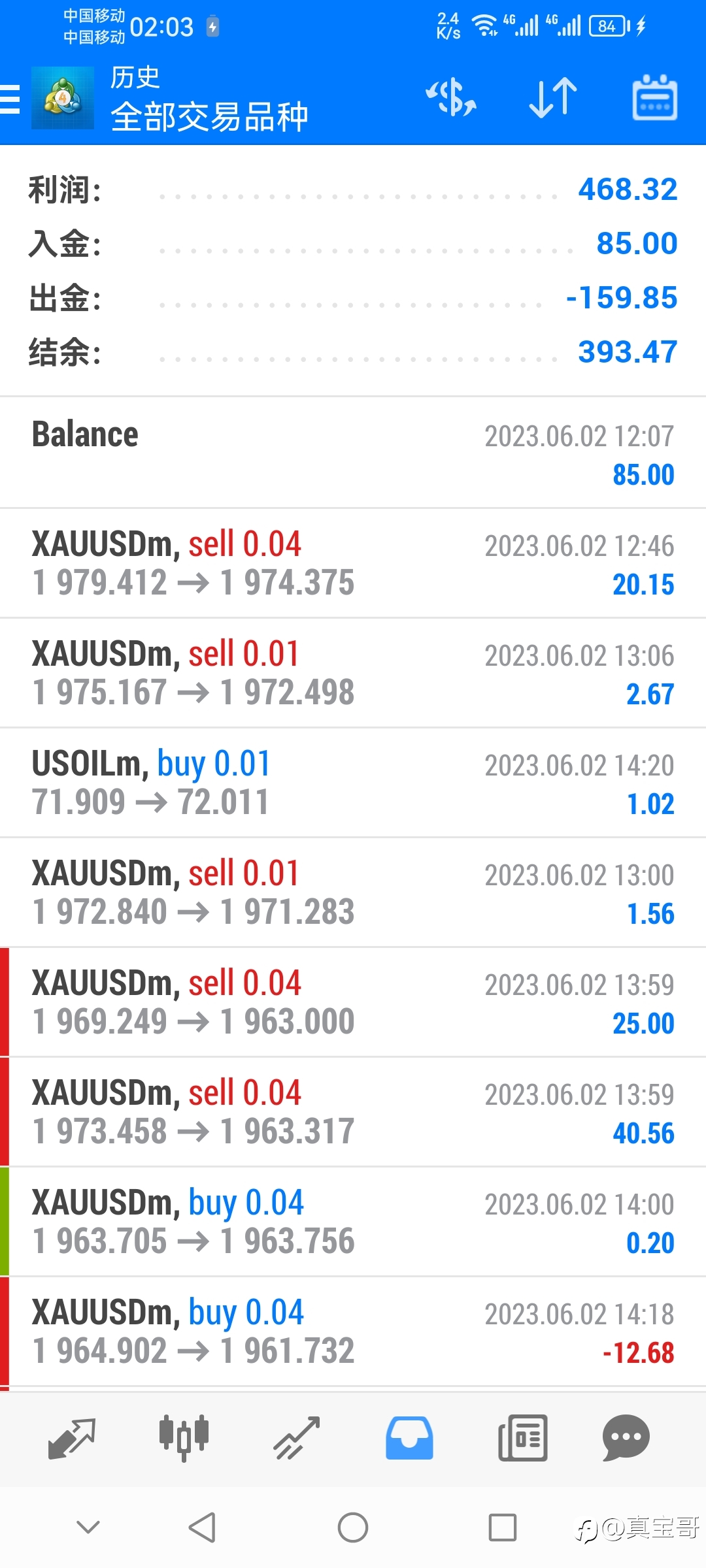Open the sort arrows option
This screenshot has width=706, height=1568.
(553, 98)
